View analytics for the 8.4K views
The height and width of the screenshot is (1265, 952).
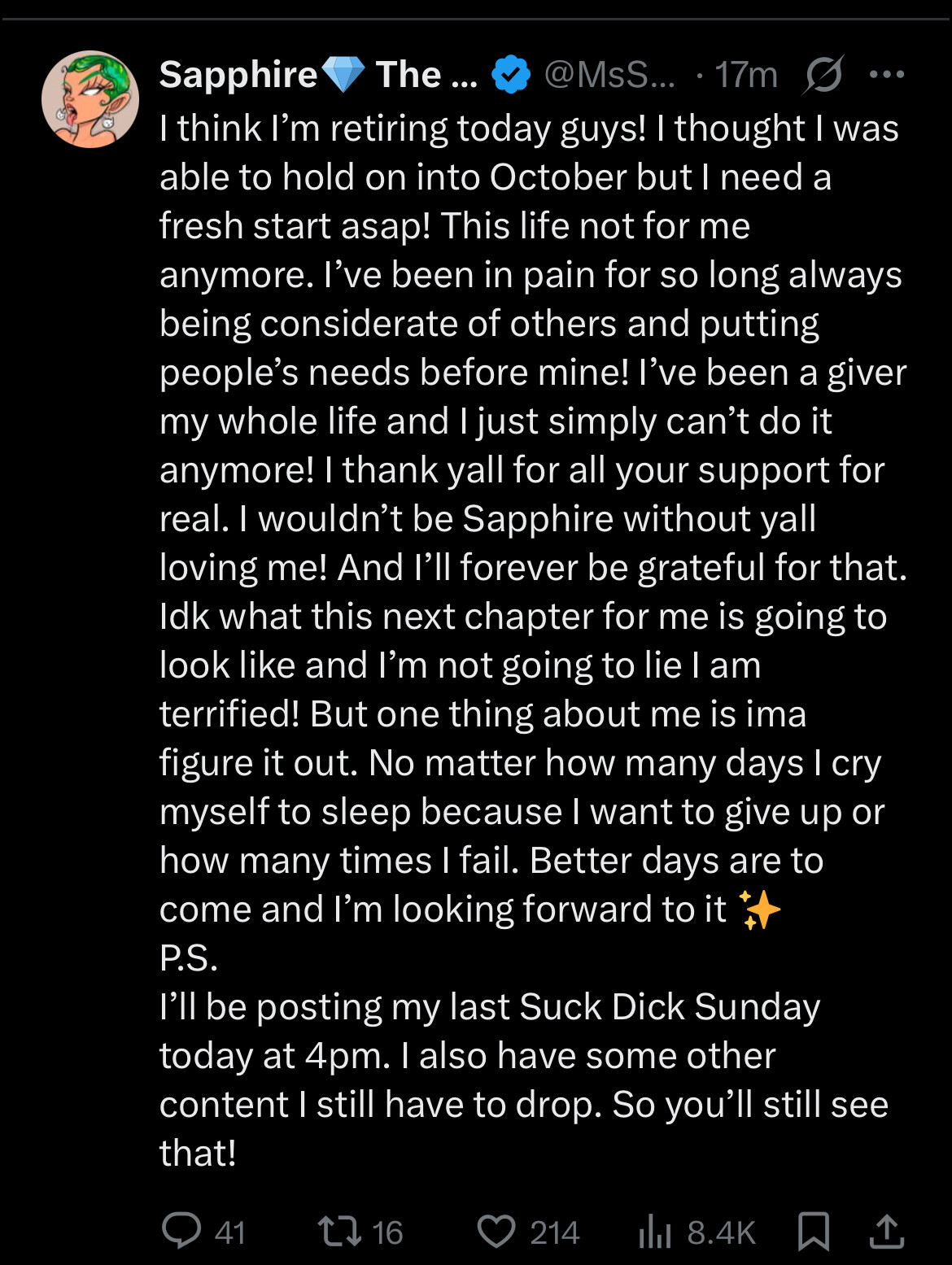(x=656, y=1231)
